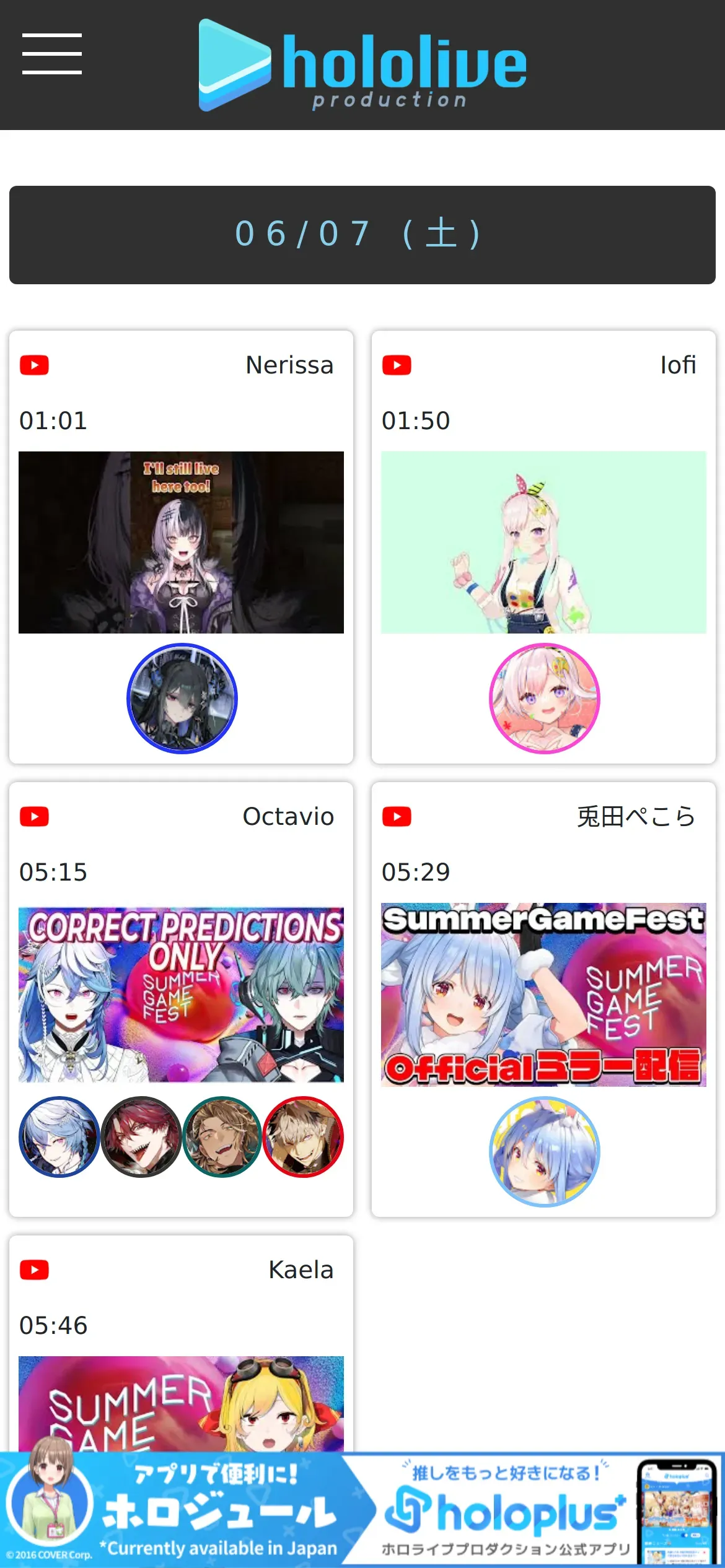
Task: Open Nerissa's 01:01 stream card
Action: [181, 542]
